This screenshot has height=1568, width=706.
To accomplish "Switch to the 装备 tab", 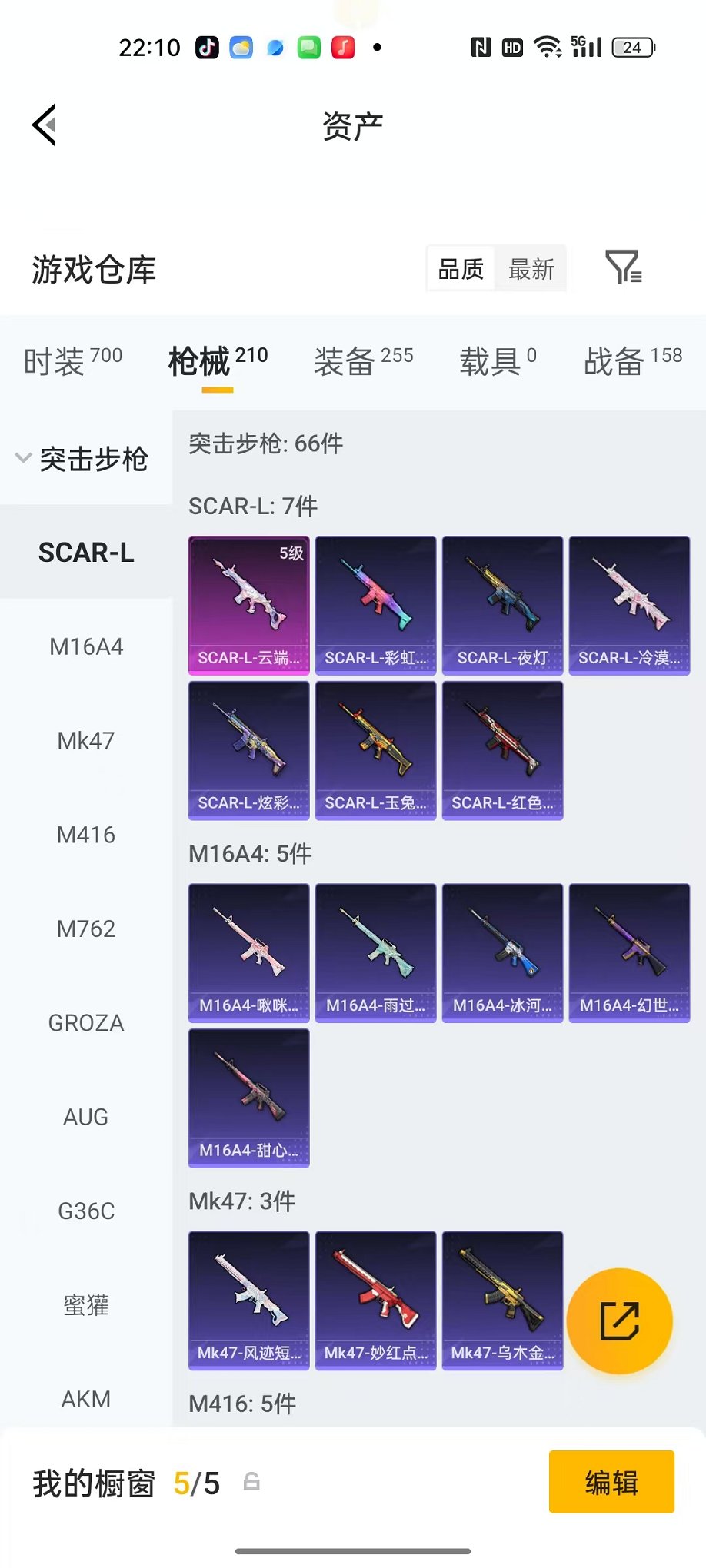I will click(x=363, y=360).
